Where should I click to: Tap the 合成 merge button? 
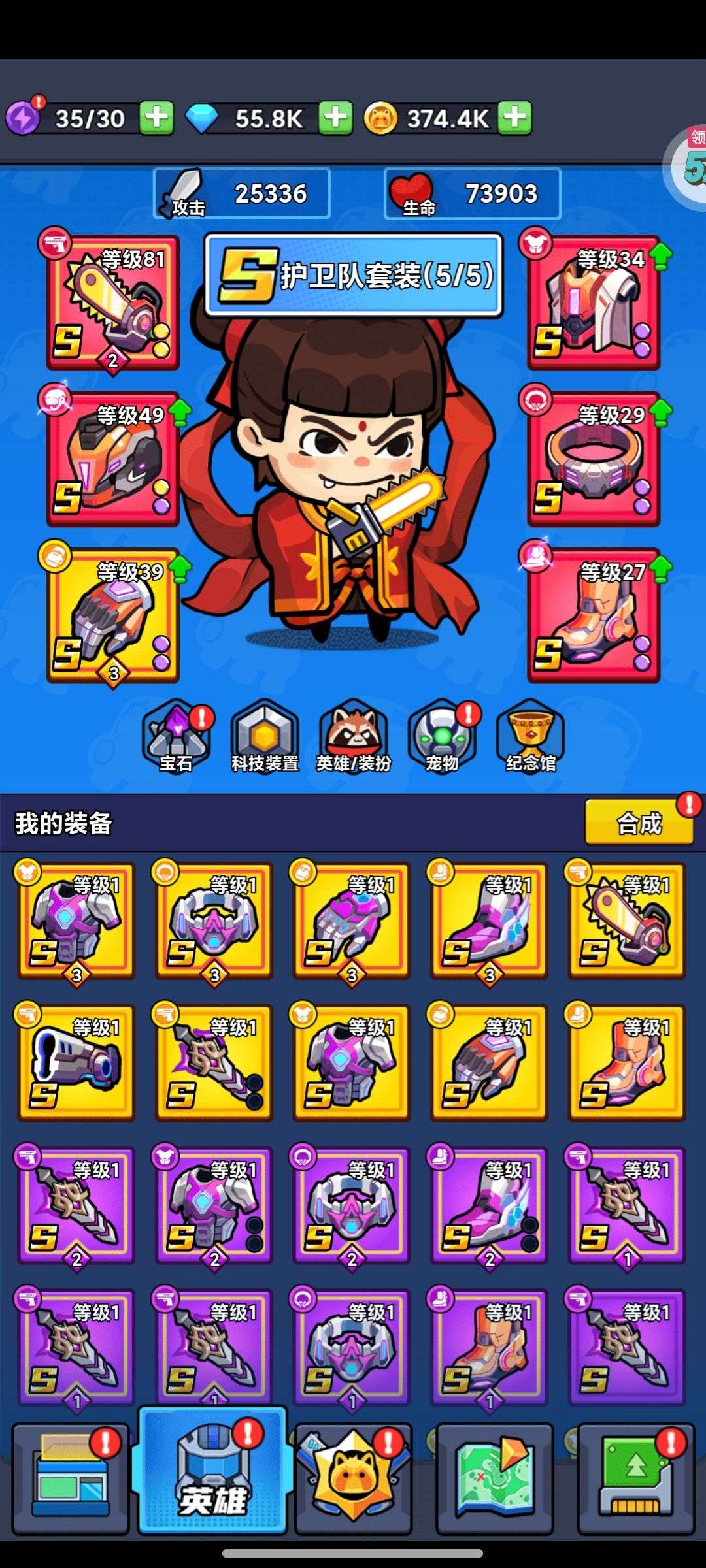click(x=639, y=823)
